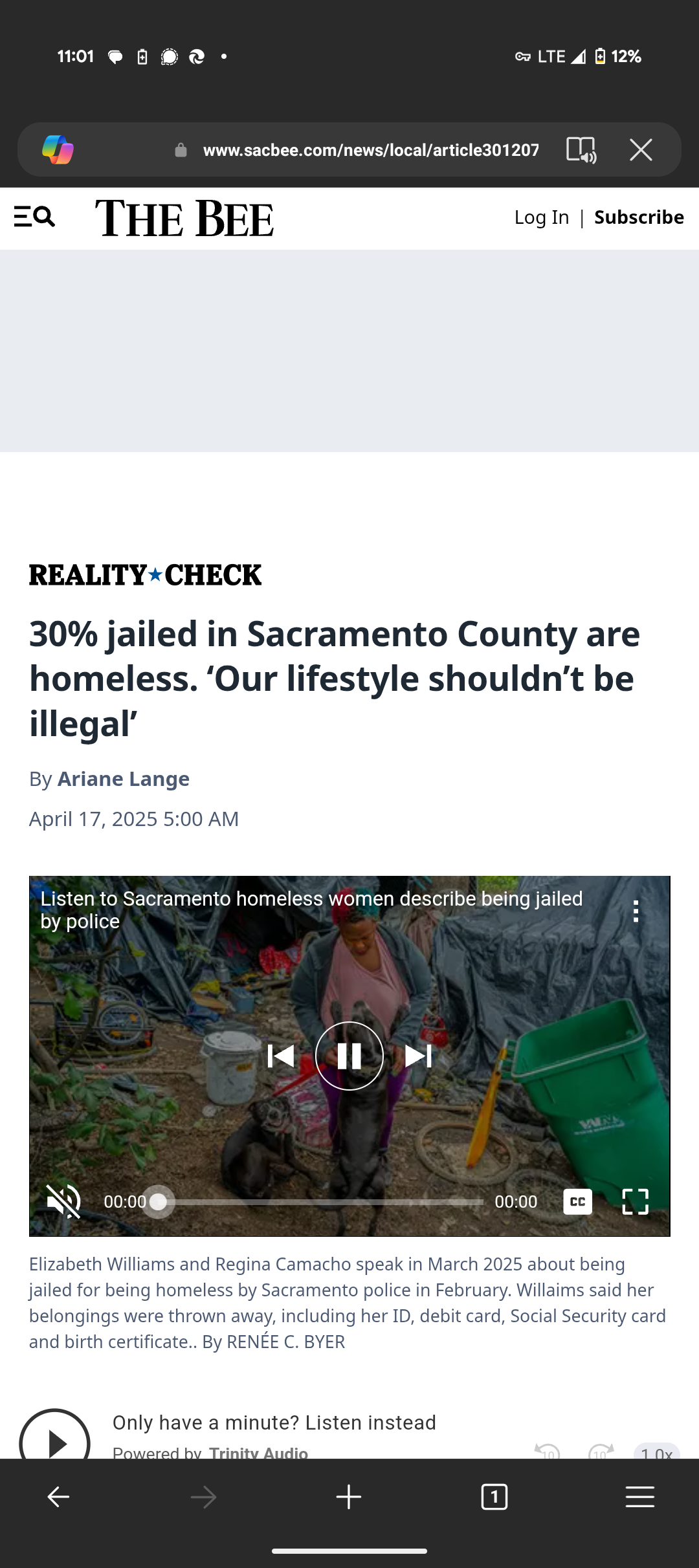The image size is (699, 1568).
Task: Go back to the previous page
Action: 58,1496
